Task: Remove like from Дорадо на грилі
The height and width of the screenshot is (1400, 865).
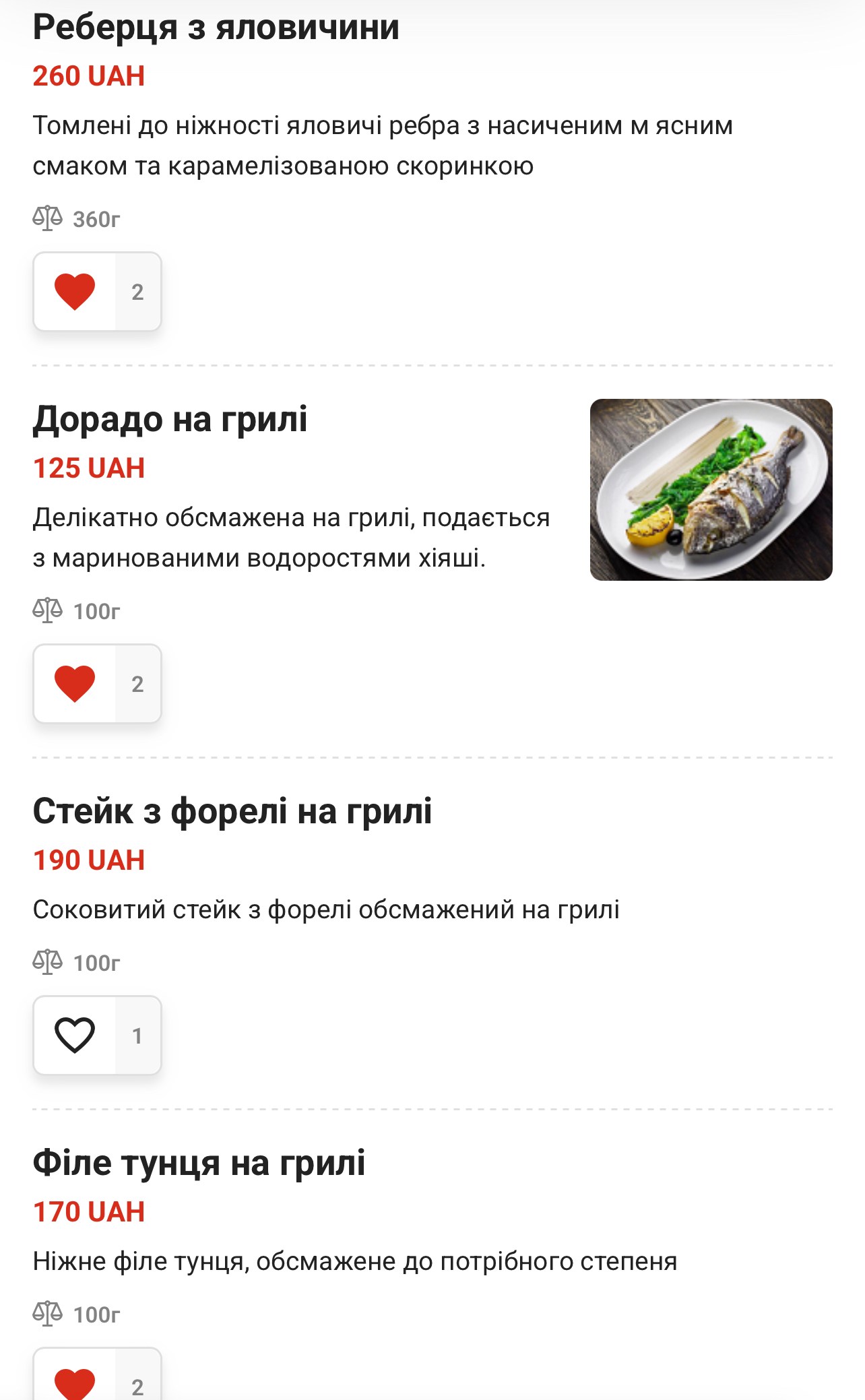Action: click(75, 684)
